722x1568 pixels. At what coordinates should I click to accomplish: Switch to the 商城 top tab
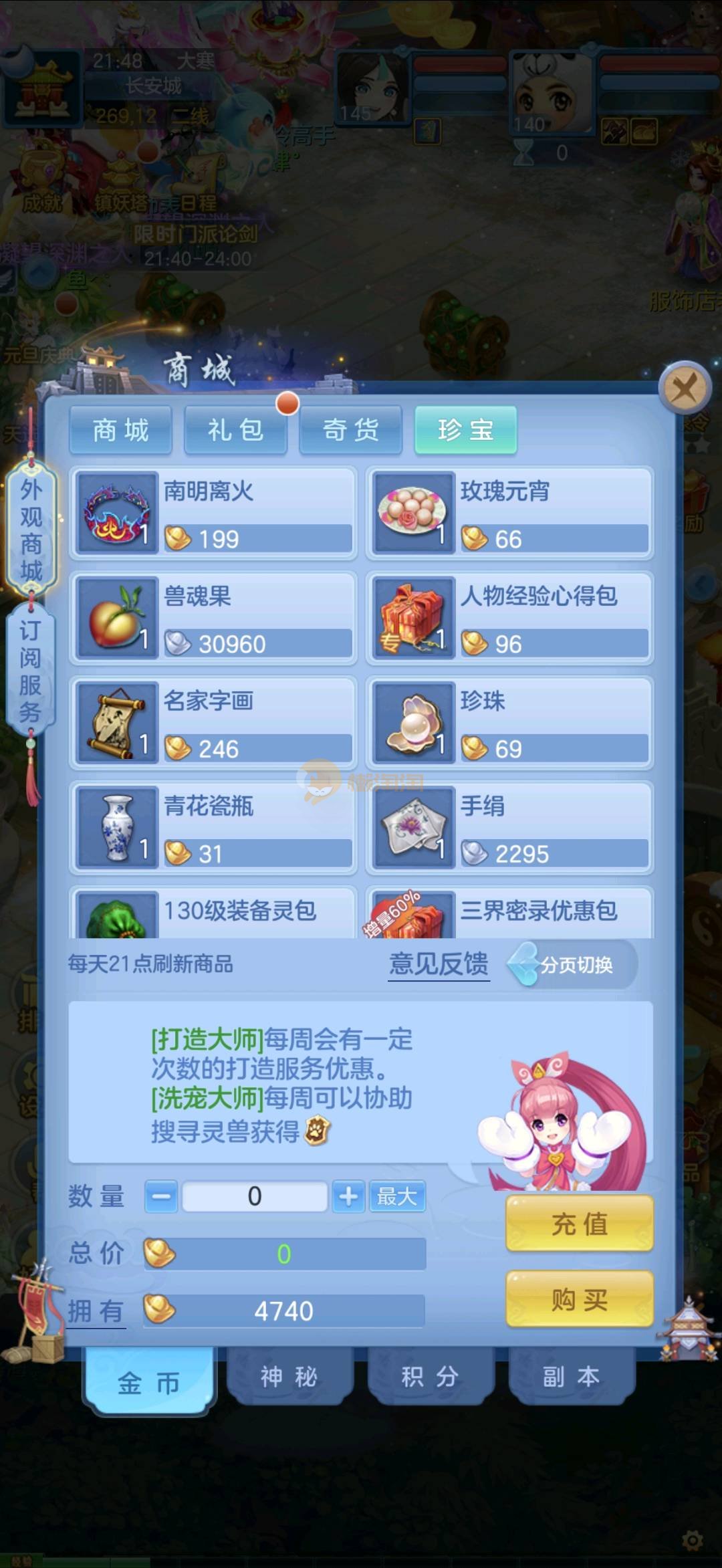tap(120, 430)
